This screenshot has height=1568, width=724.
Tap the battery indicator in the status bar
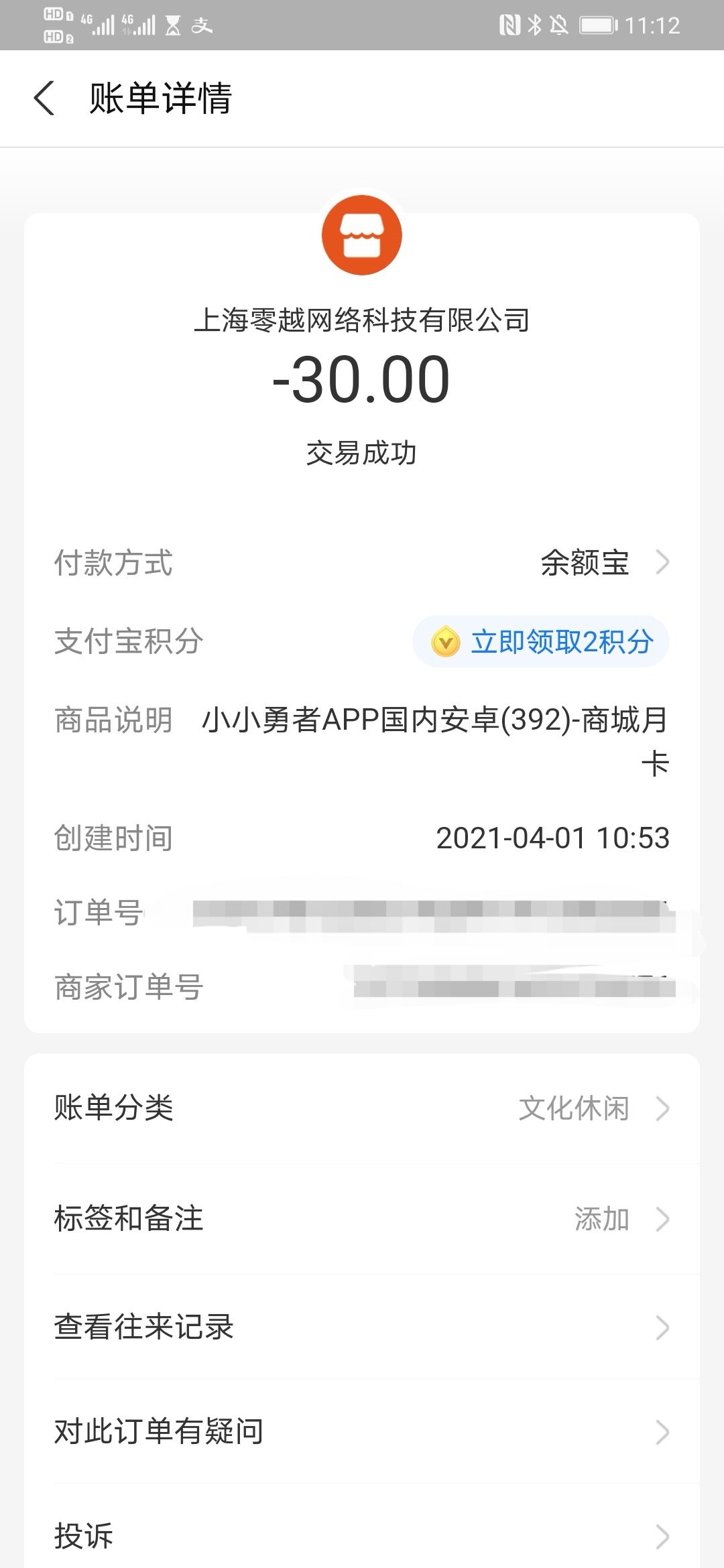(597, 25)
